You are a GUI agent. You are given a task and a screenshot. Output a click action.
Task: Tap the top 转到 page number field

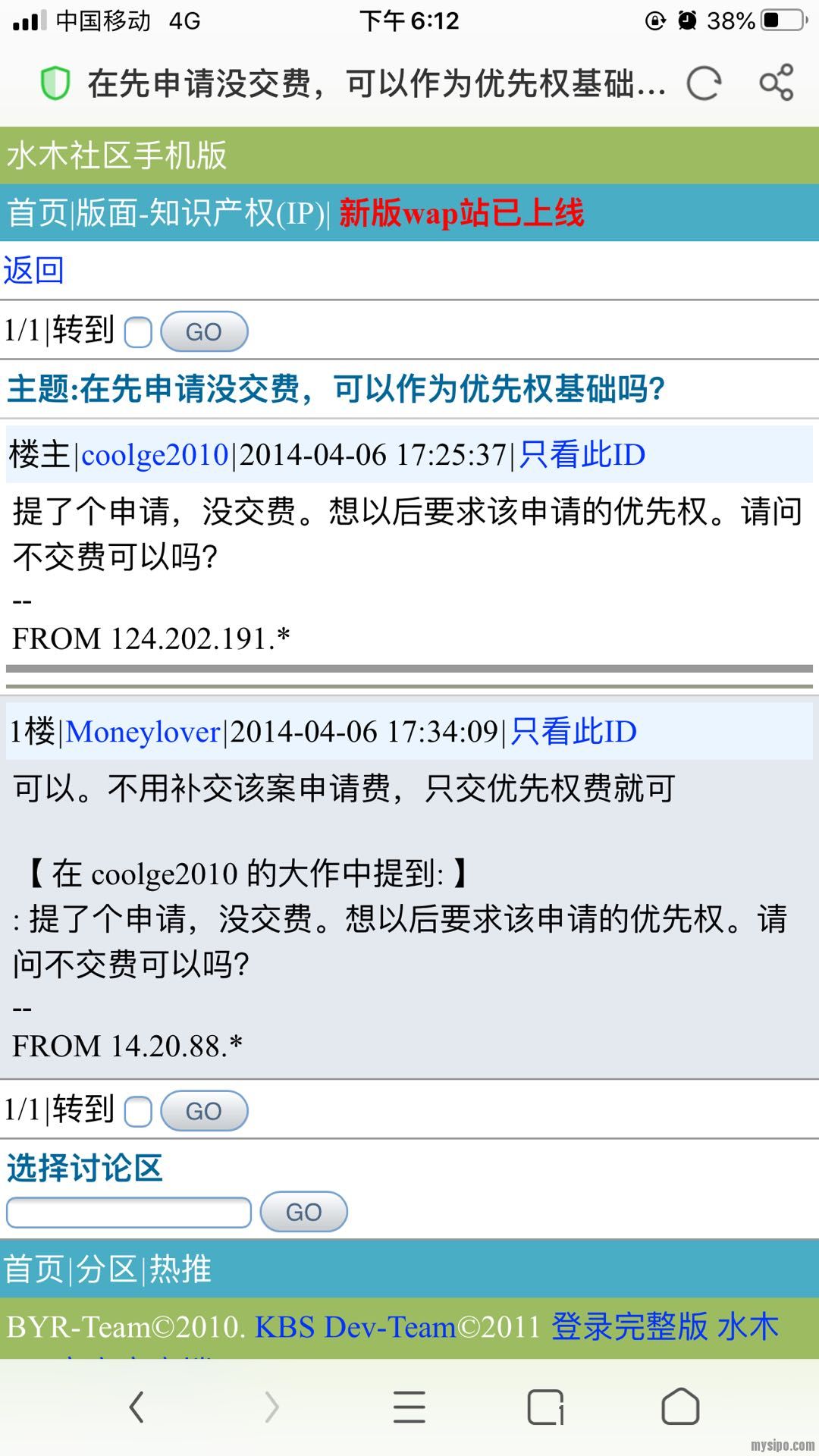pyautogui.click(x=138, y=332)
